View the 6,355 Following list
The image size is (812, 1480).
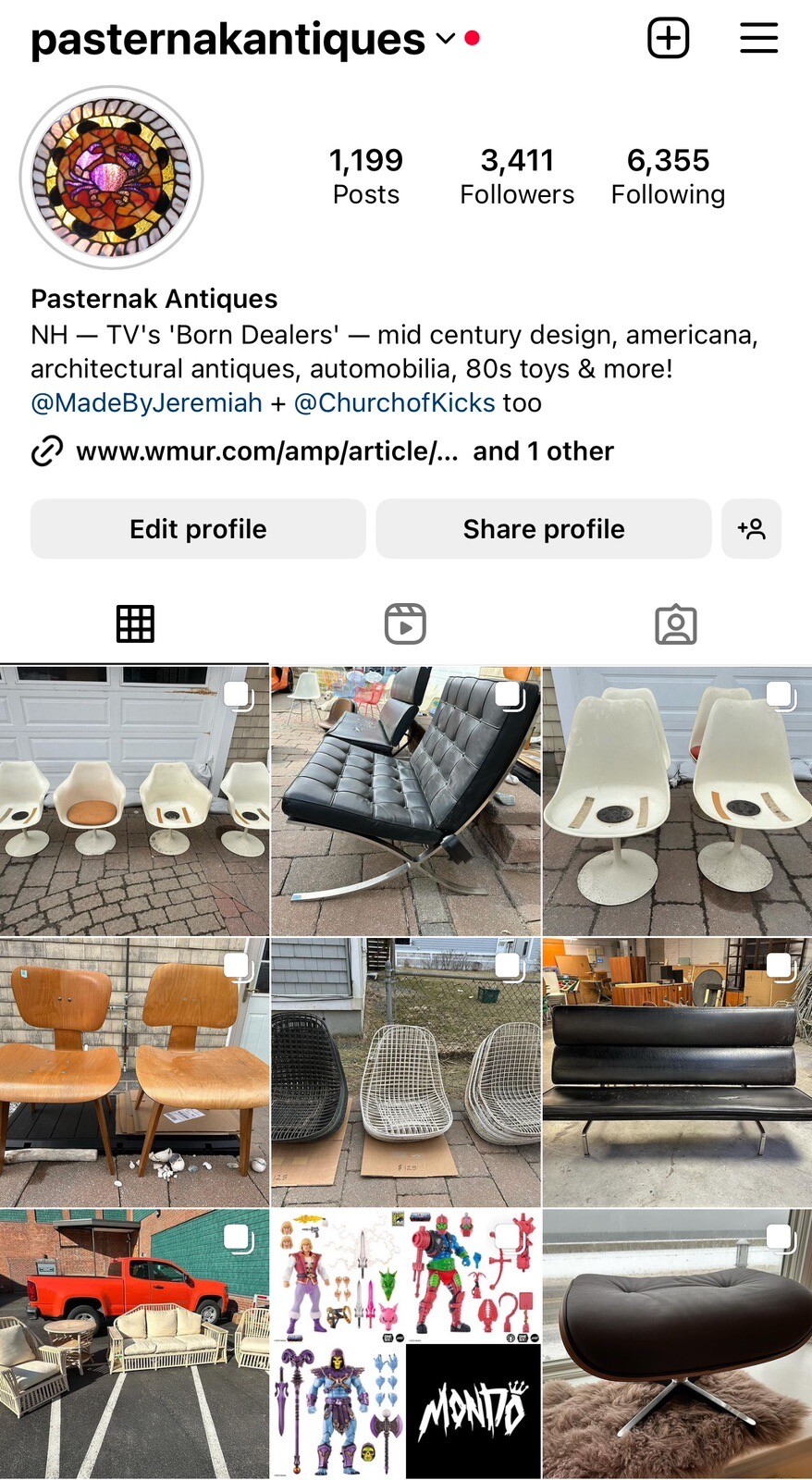[x=668, y=176]
